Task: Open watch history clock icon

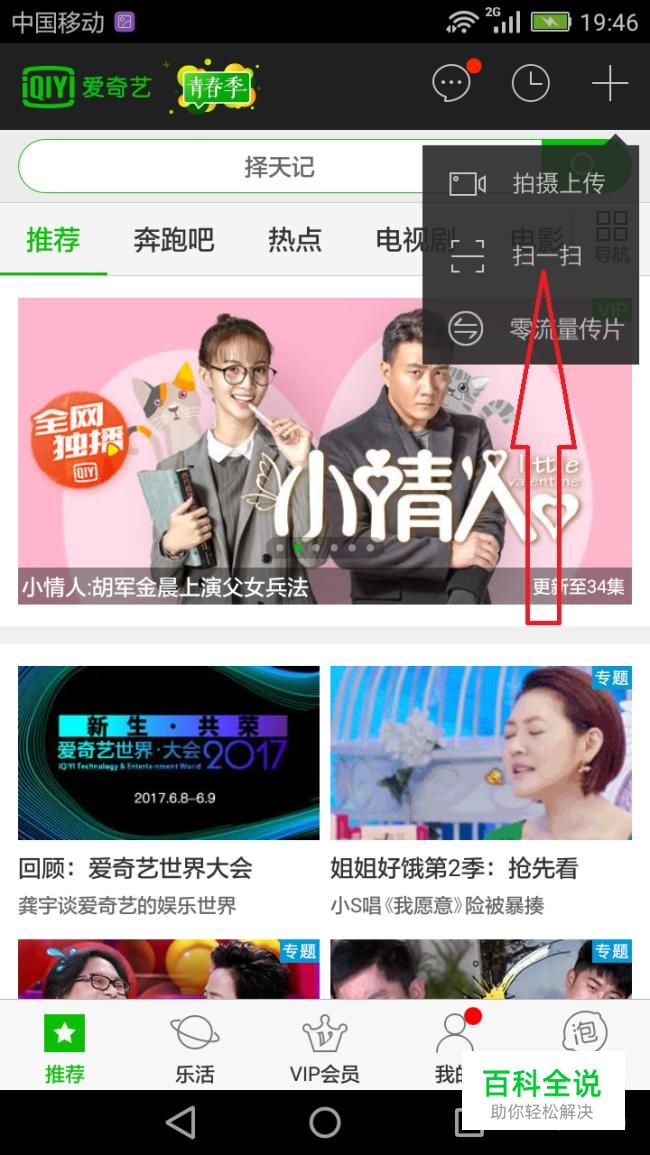Action: (x=530, y=85)
